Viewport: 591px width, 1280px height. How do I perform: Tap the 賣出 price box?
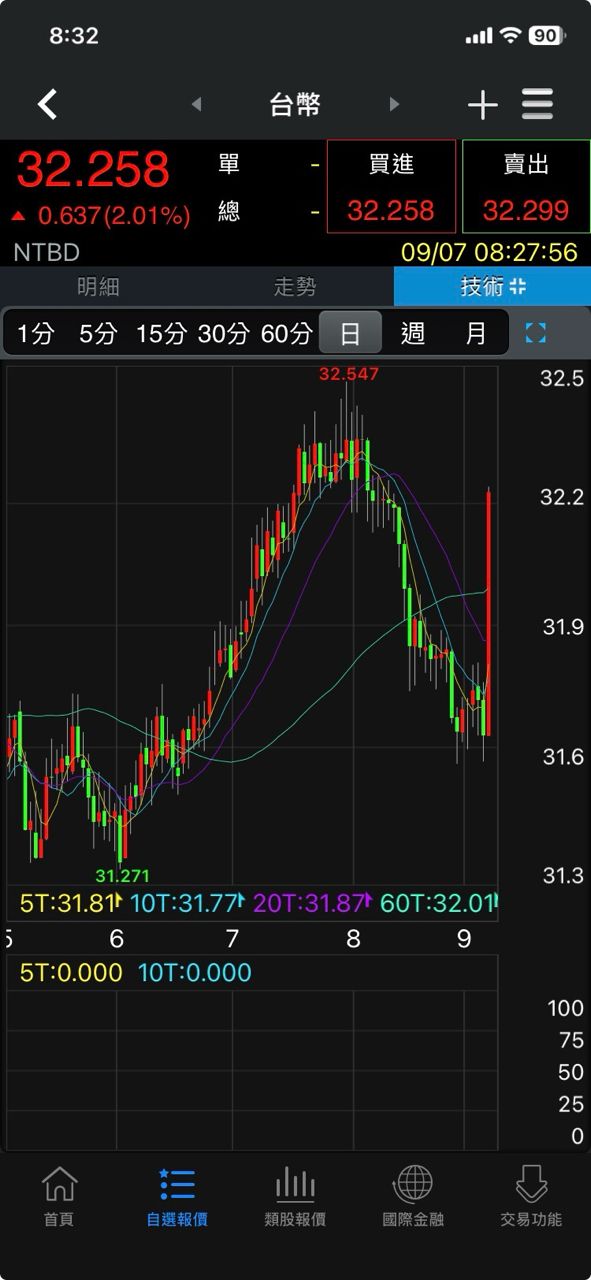click(526, 187)
